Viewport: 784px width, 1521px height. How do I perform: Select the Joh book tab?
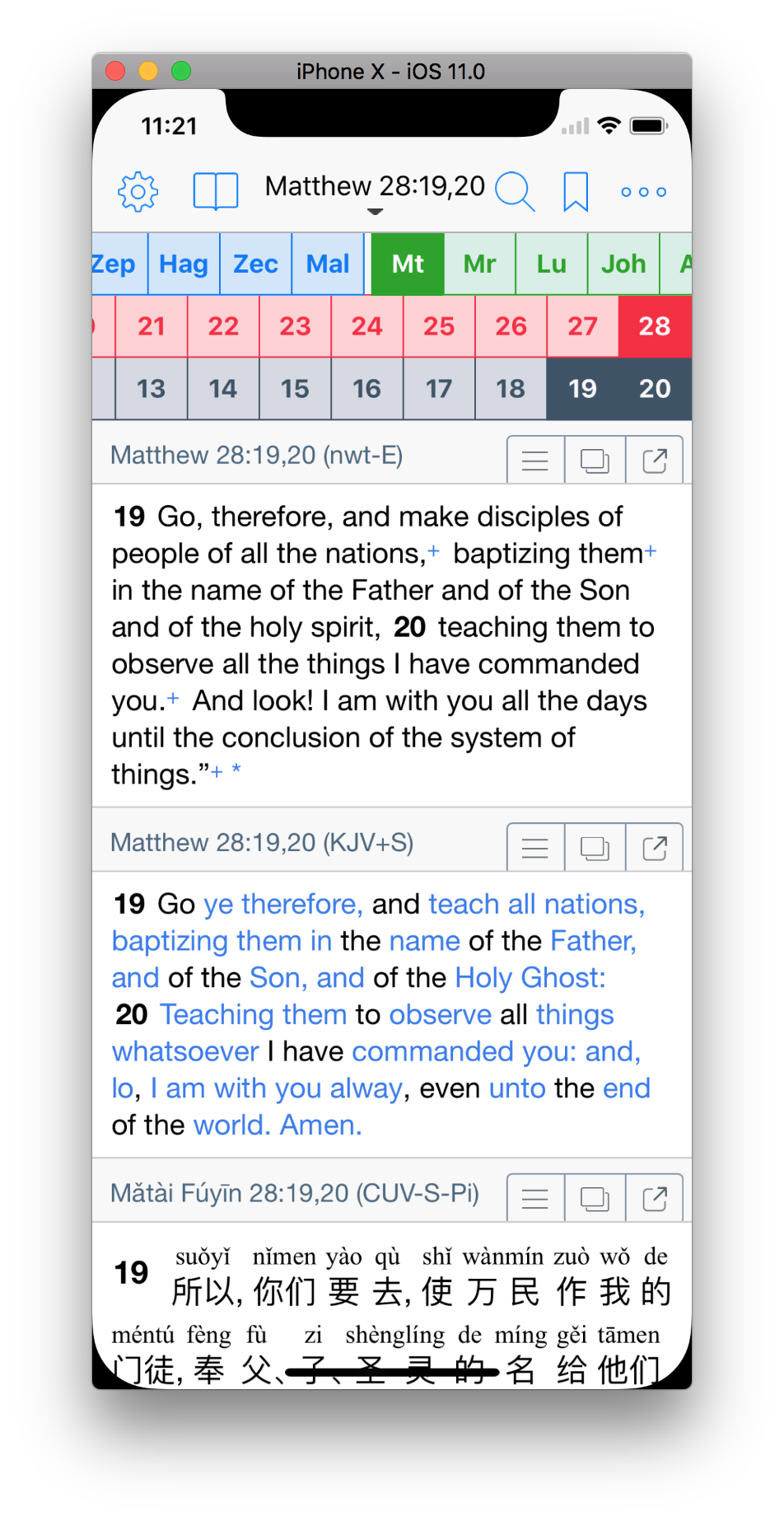[623, 264]
